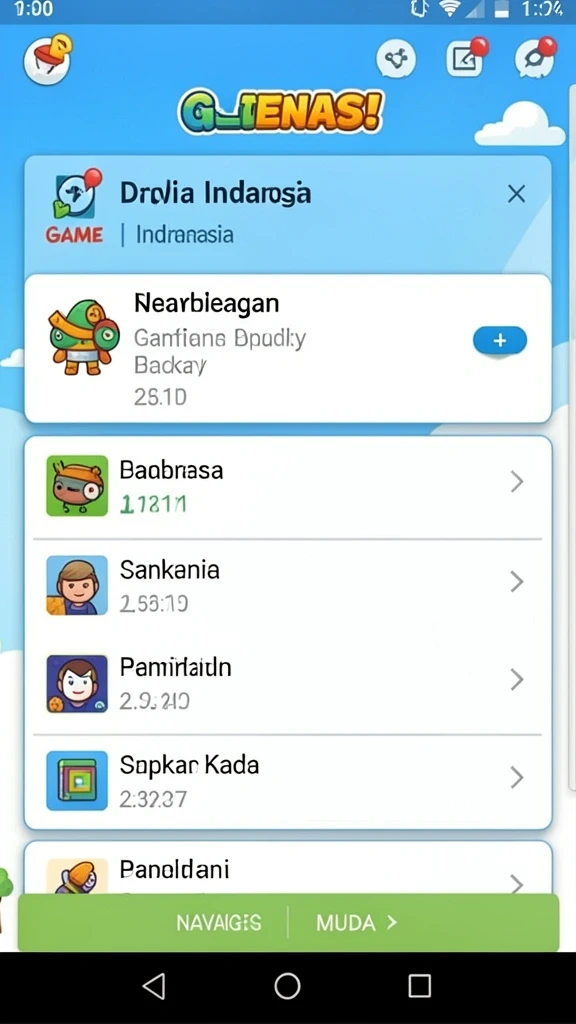
Task: Go to the home screen
Action: pos(287,986)
